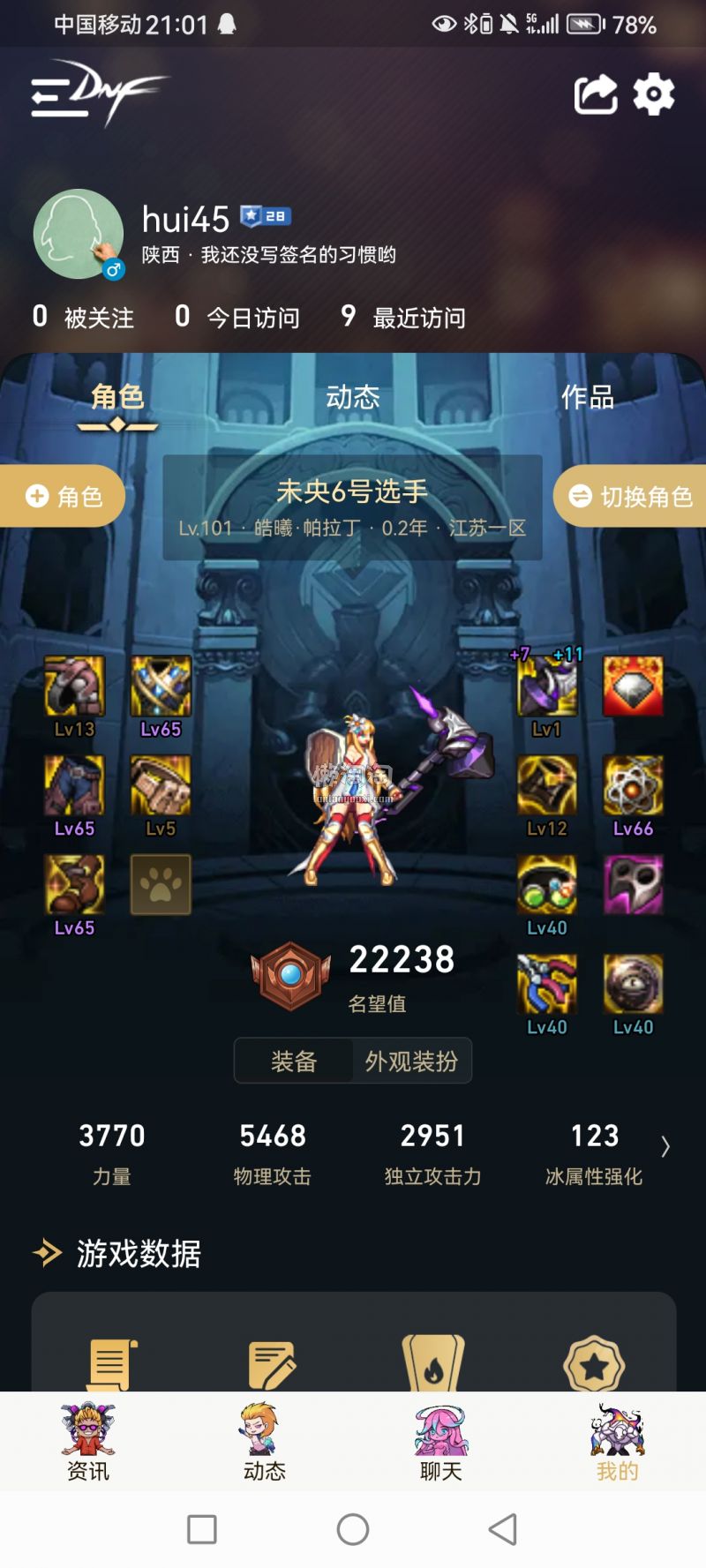
Task: Share this profile page
Action: pyautogui.click(x=596, y=95)
